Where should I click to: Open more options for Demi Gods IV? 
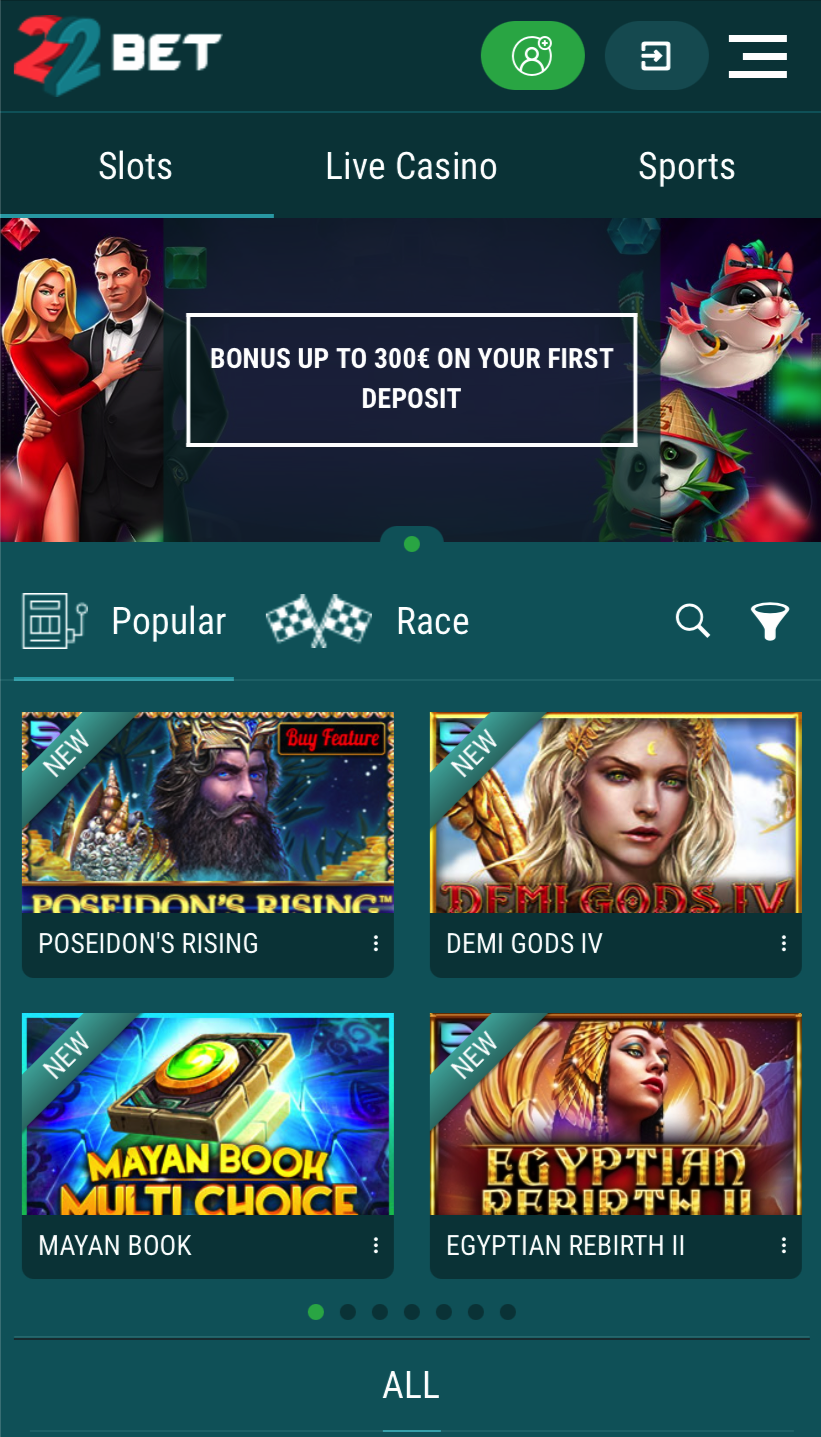[x=784, y=943]
